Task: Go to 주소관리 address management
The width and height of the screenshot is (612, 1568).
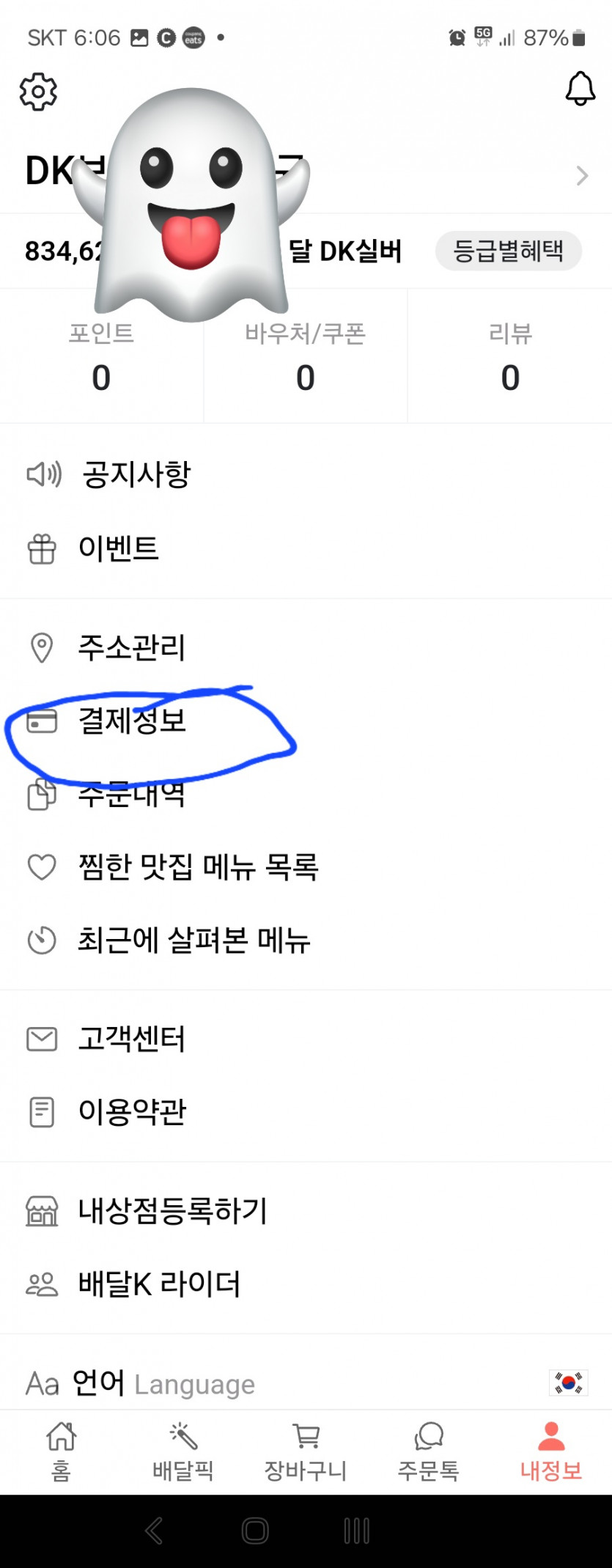Action: 132,648
